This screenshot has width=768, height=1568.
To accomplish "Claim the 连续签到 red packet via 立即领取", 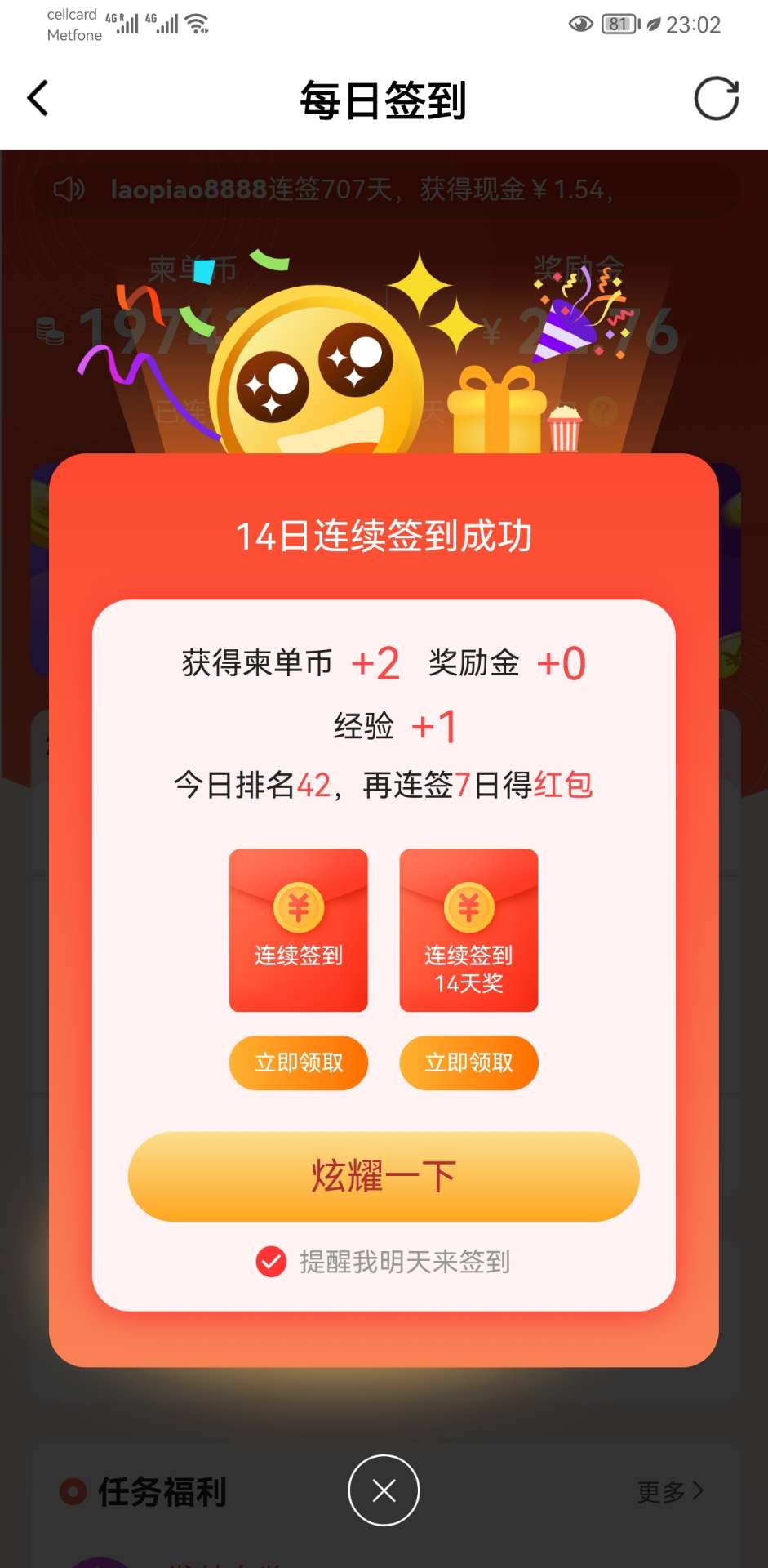I will click(x=299, y=1062).
